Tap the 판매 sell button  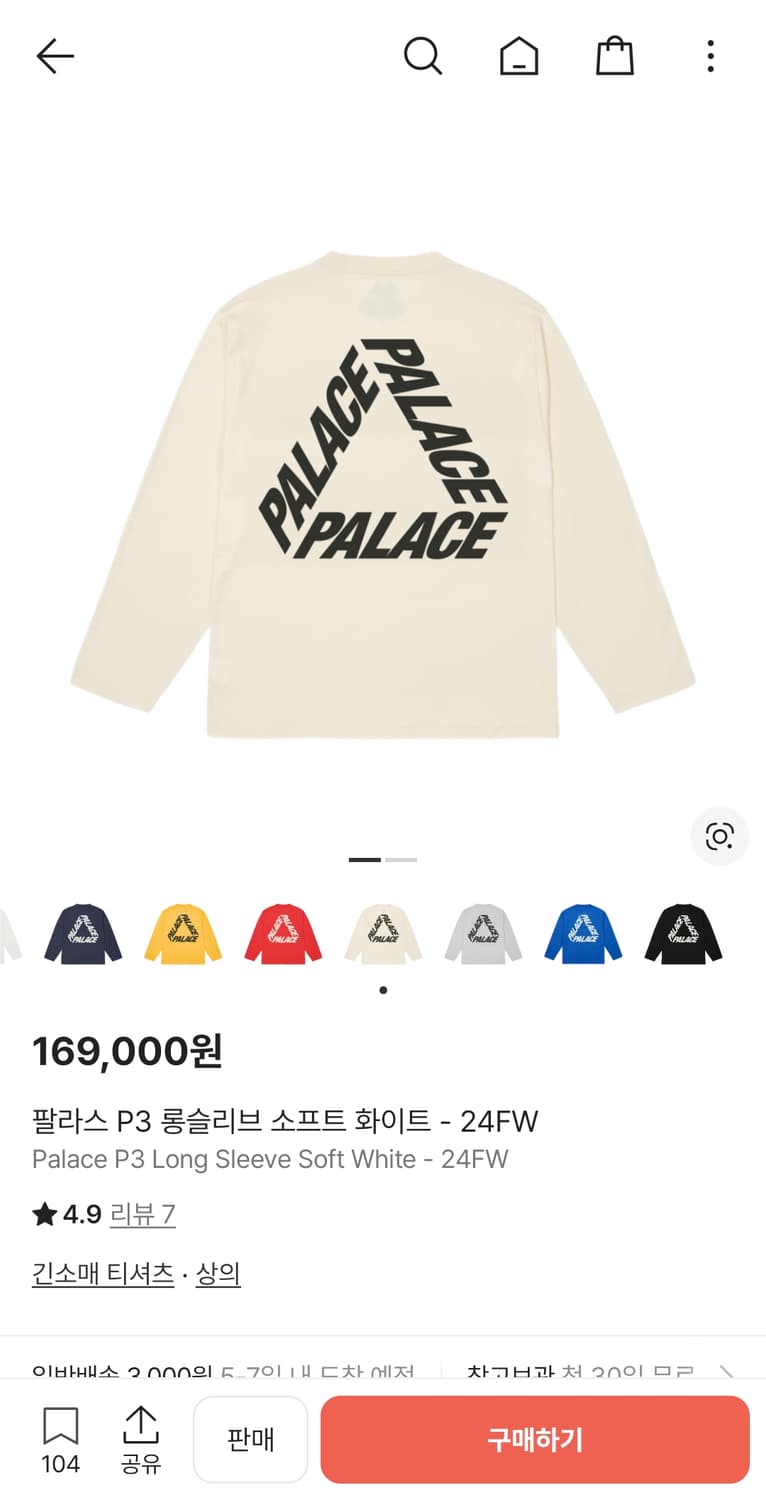tap(250, 1438)
